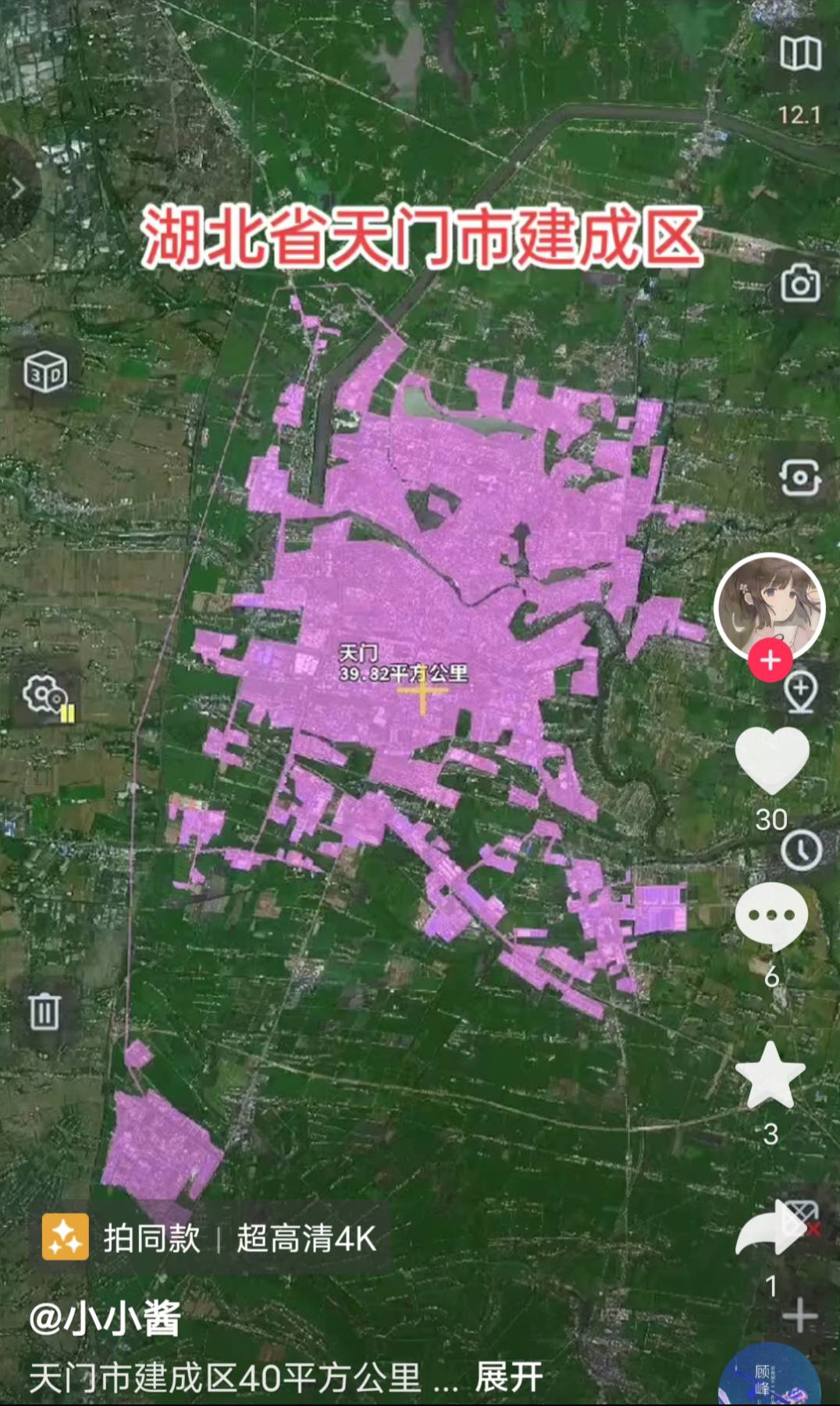Open @小小酱 username link
This screenshot has height=1406, width=840.
(x=105, y=1320)
